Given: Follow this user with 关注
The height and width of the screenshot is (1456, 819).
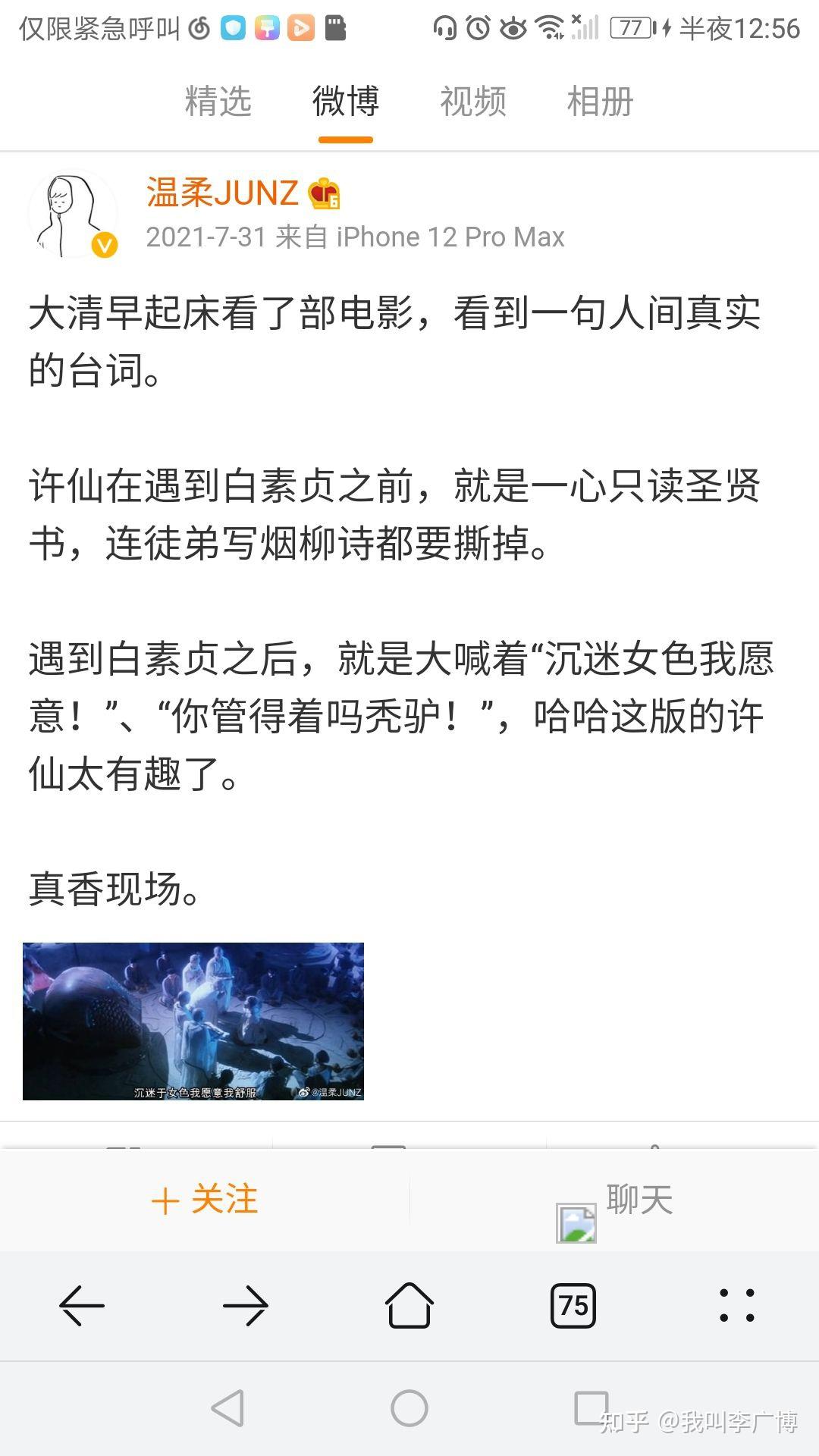Looking at the screenshot, I should (x=205, y=1200).
